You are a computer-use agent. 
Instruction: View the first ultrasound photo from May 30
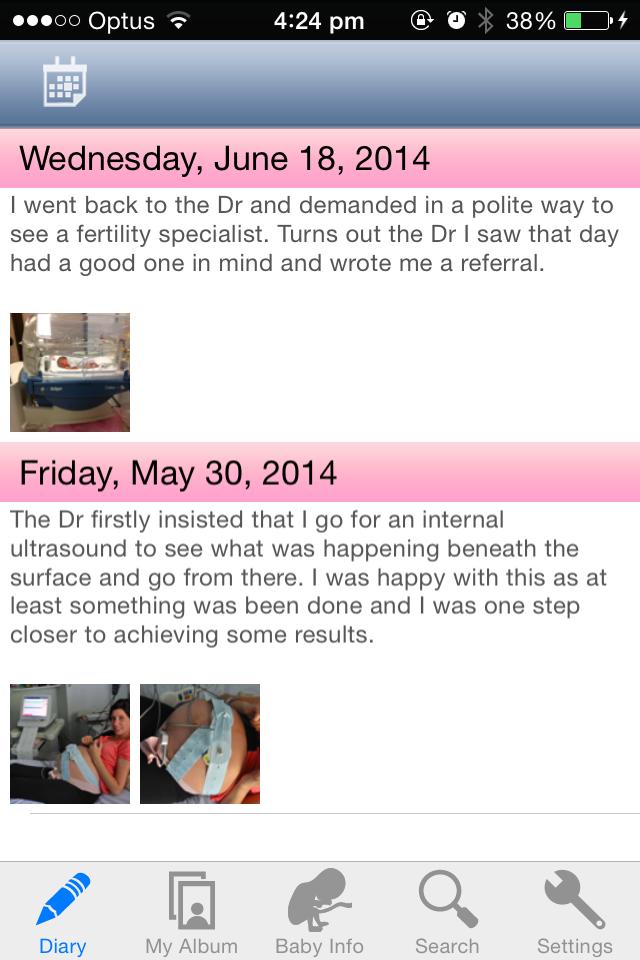(x=70, y=743)
